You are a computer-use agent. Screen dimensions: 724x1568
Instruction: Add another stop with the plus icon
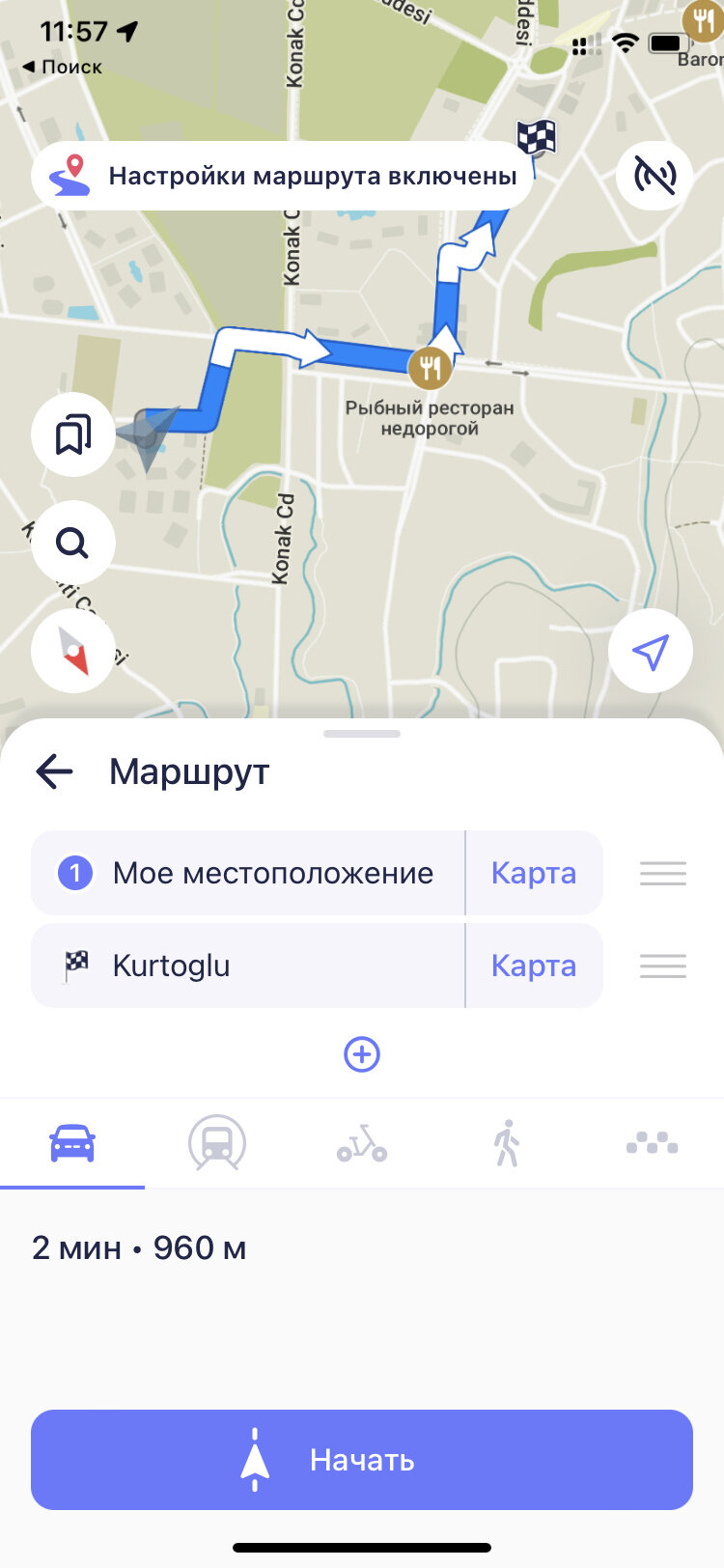[362, 1054]
